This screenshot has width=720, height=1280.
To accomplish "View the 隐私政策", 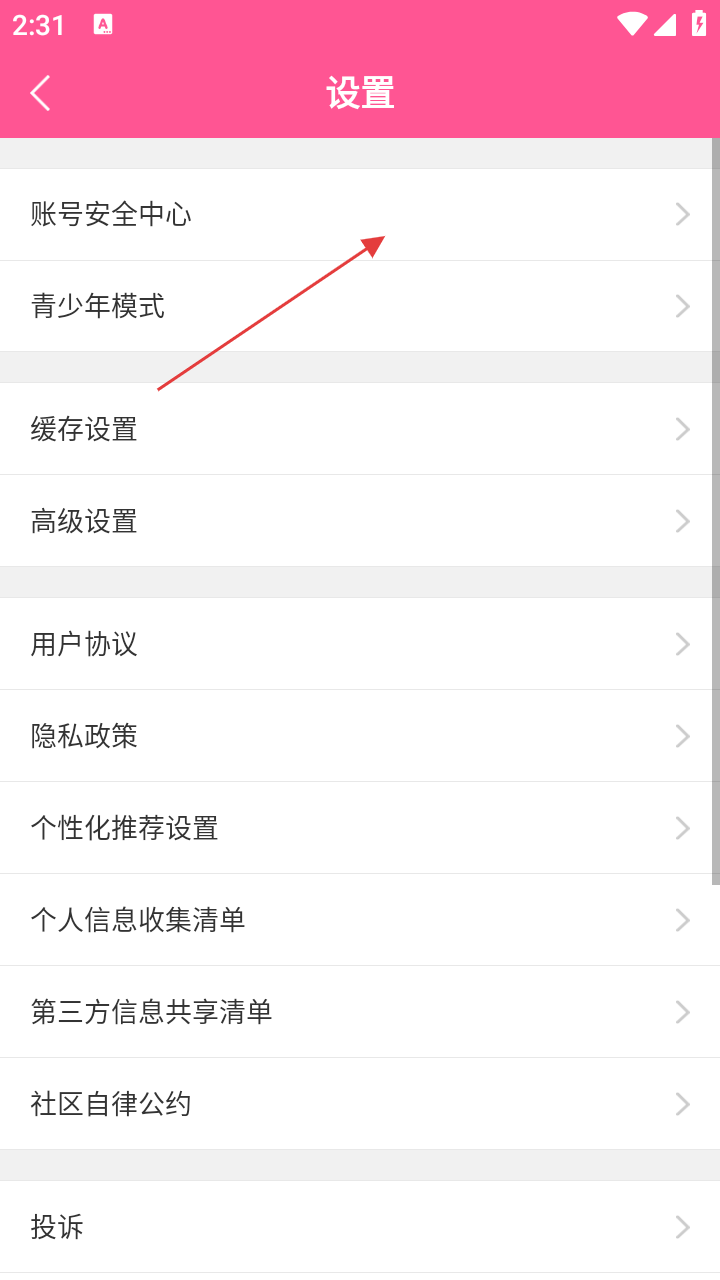I will point(360,736).
